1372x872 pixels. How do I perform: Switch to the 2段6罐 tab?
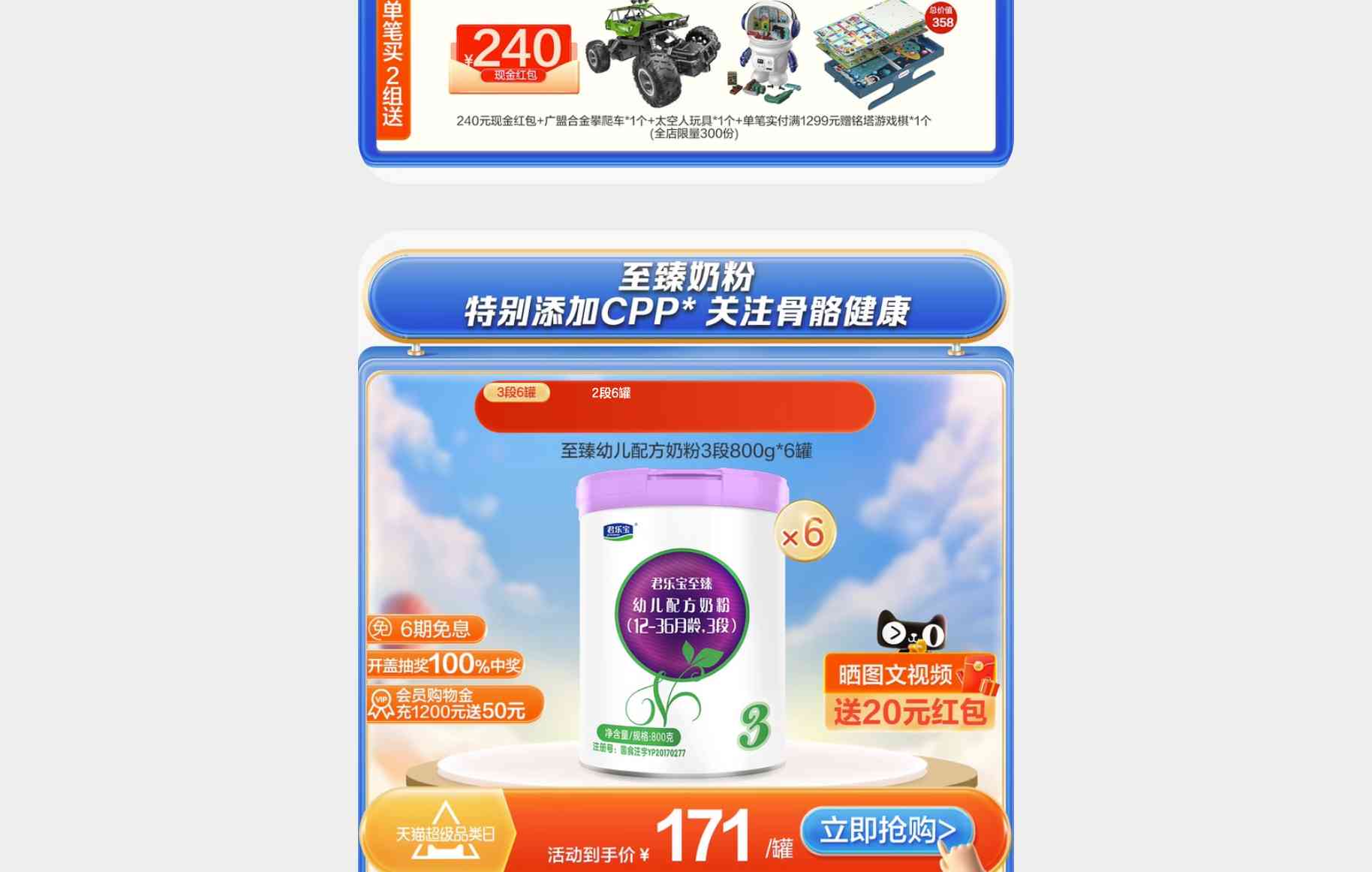[611, 393]
